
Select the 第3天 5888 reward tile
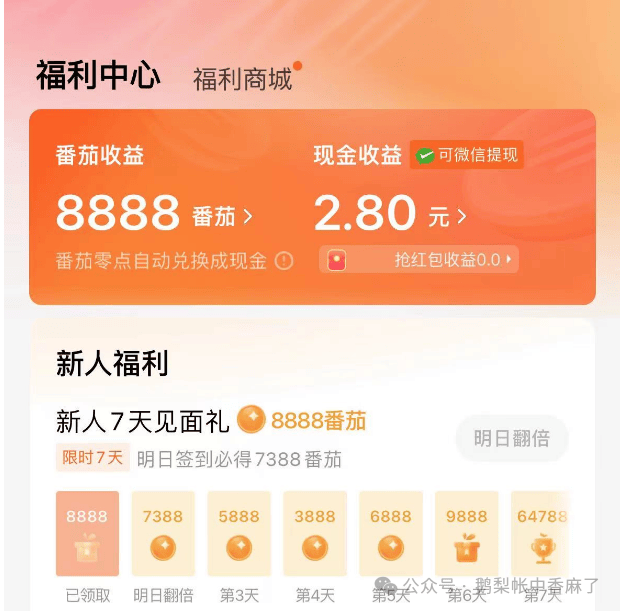(239, 535)
